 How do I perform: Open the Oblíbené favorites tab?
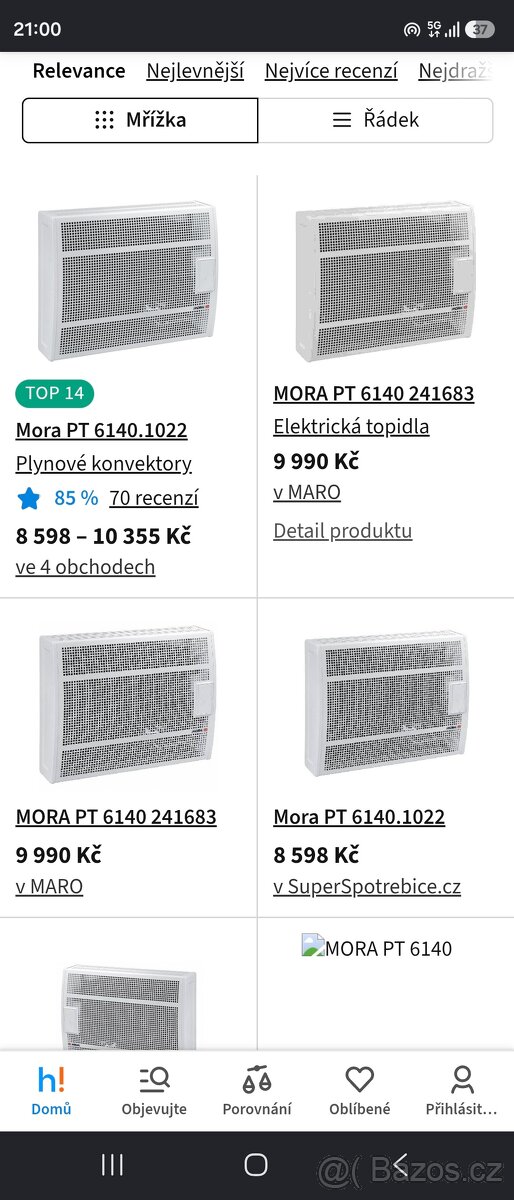[x=360, y=1091]
